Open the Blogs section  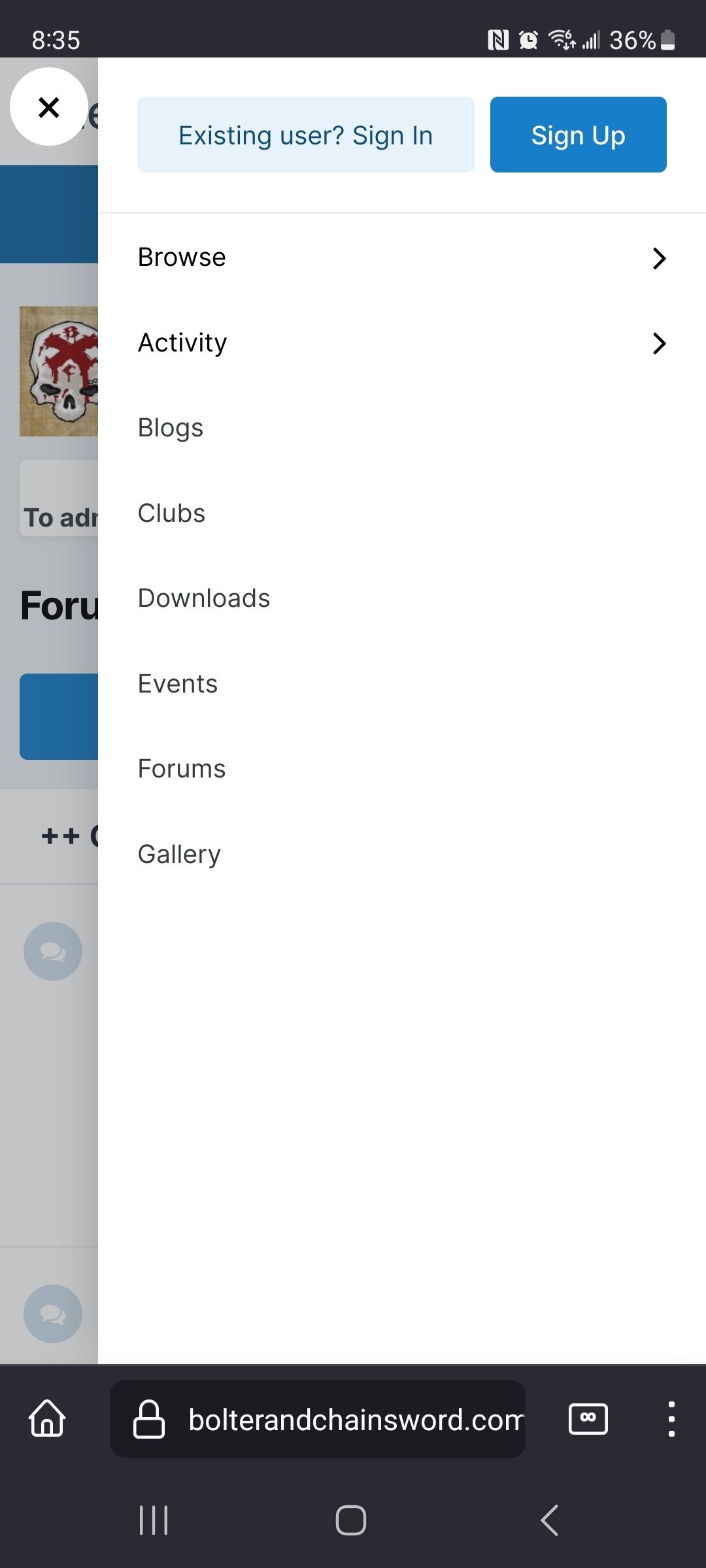(x=171, y=428)
